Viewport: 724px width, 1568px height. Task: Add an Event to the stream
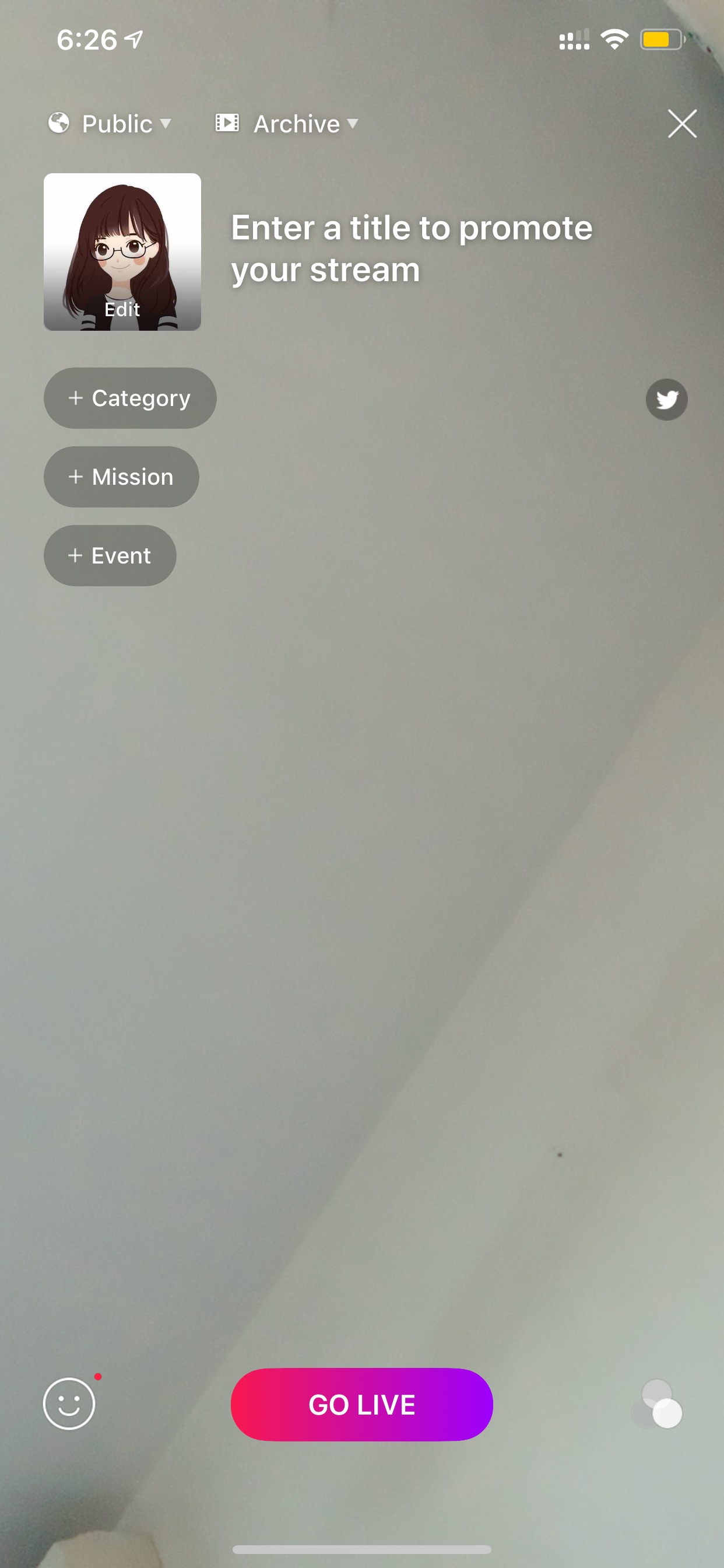click(110, 556)
